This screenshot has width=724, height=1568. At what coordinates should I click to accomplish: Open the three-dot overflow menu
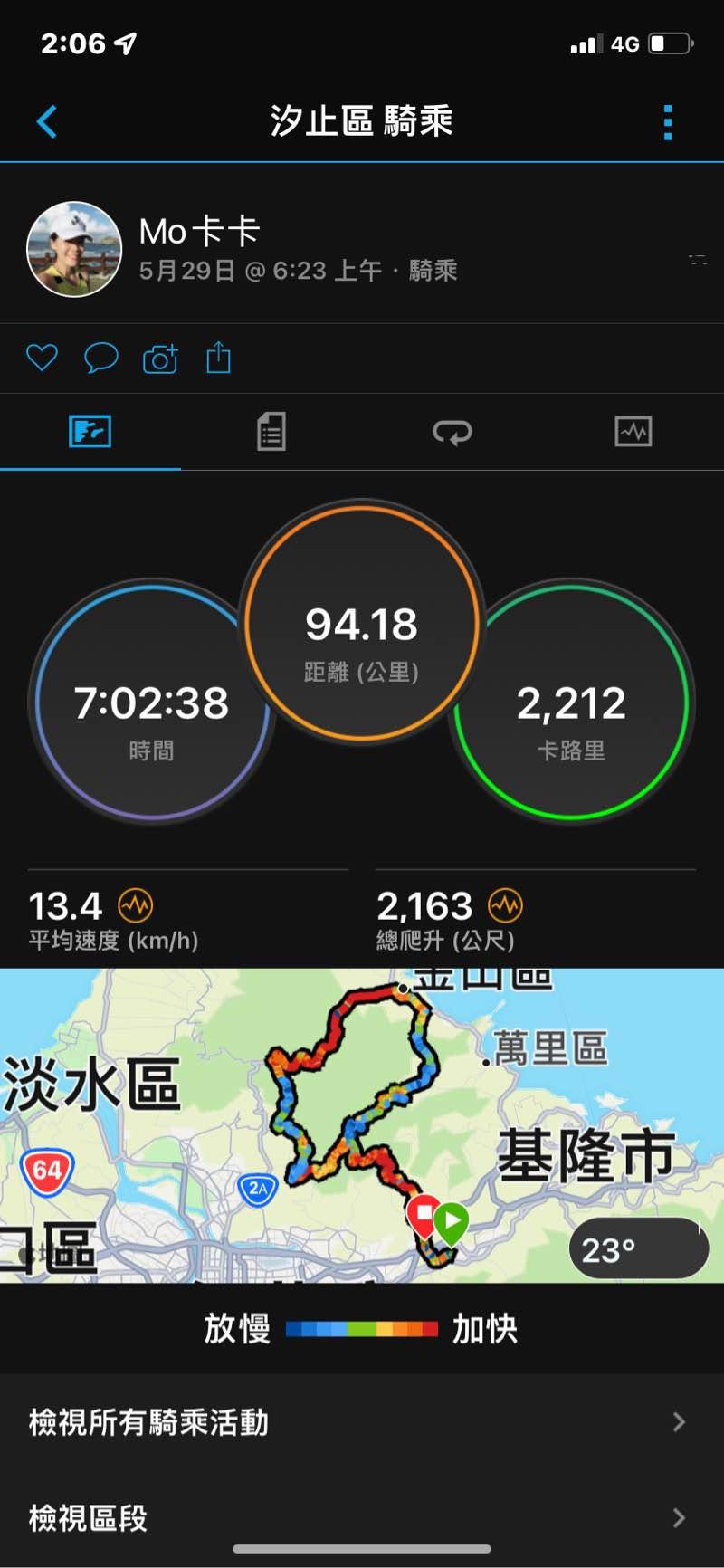pos(668,122)
